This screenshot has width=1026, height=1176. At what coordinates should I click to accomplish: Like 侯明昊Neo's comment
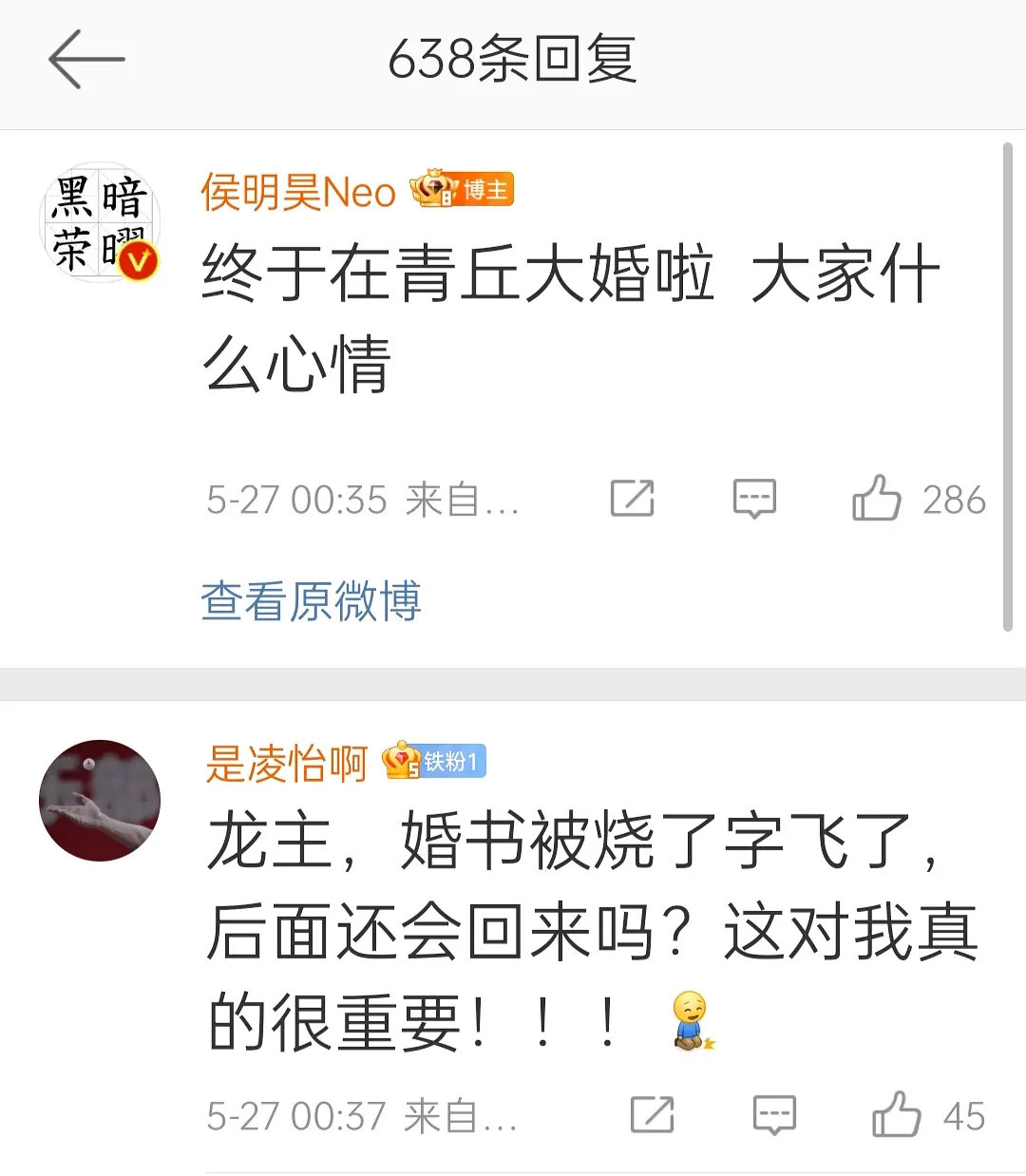[x=876, y=499]
